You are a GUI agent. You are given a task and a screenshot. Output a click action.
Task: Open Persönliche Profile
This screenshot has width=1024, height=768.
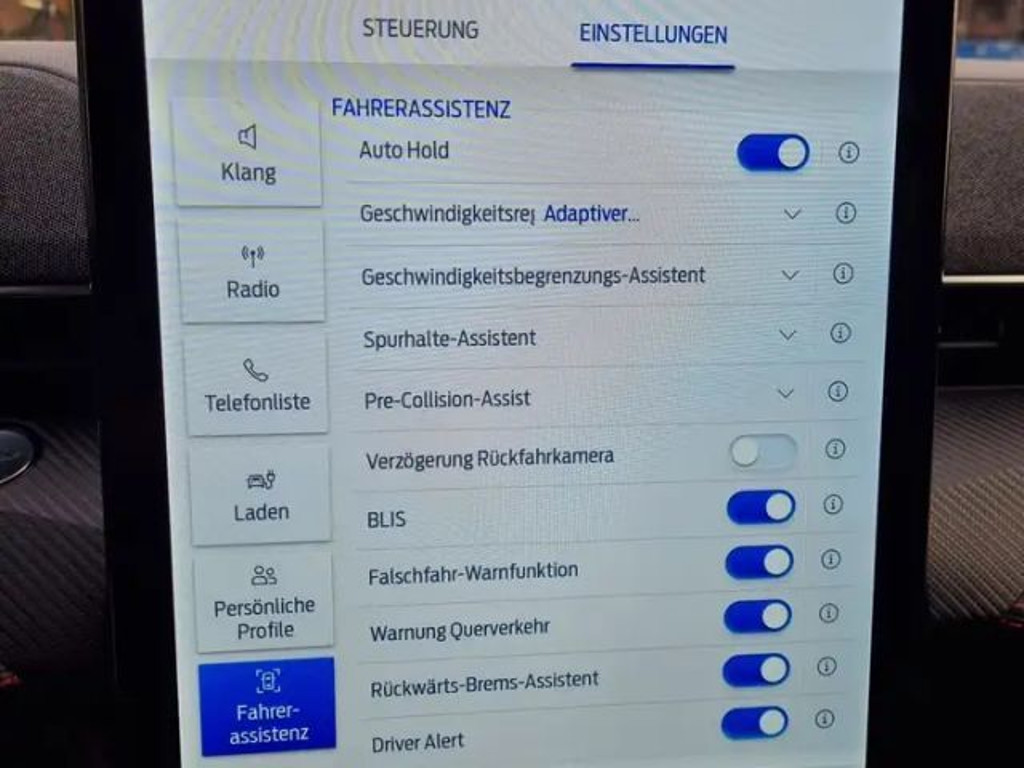pyautogui.click(x=264, y=603)
